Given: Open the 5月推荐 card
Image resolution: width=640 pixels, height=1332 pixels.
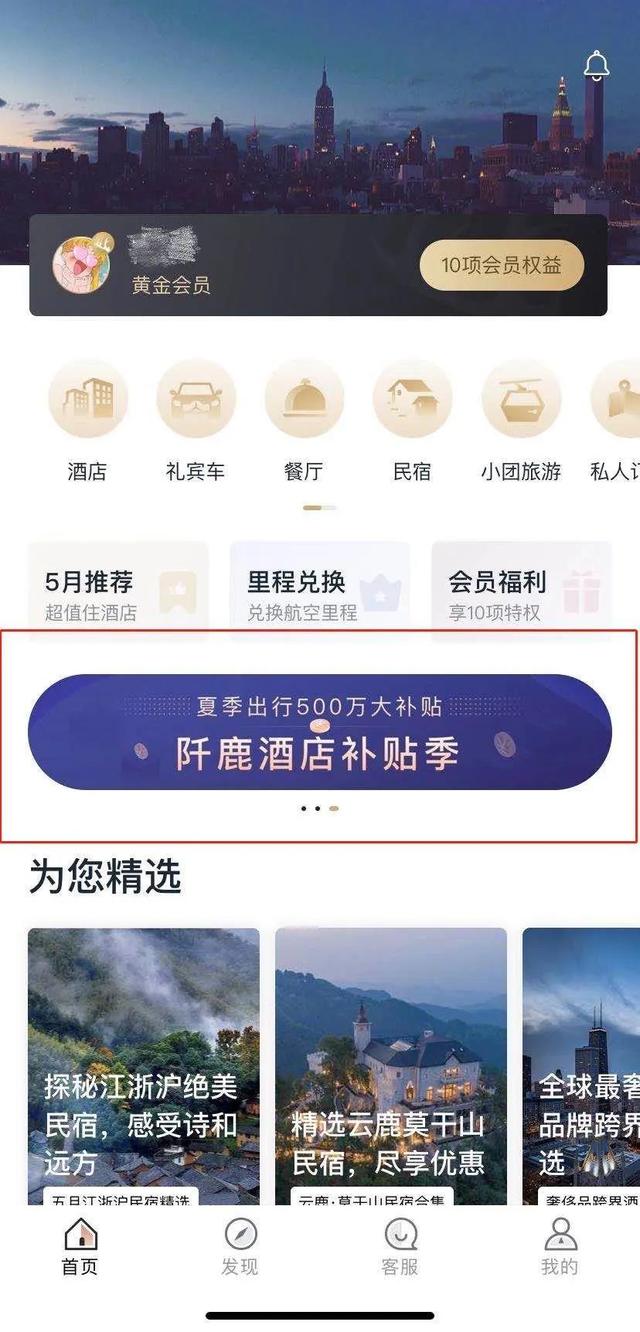Looking at the screenshot, I should click(x=118, y=592).
